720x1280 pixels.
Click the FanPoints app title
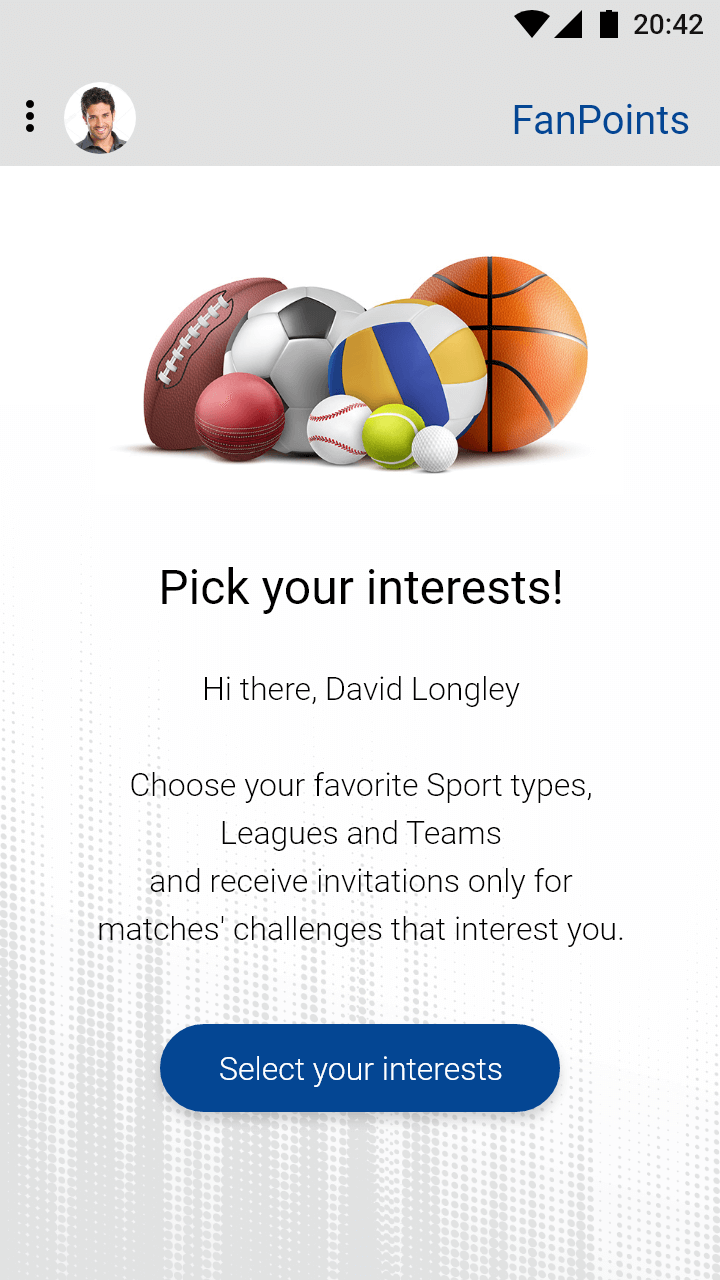[x=600, y=119]
